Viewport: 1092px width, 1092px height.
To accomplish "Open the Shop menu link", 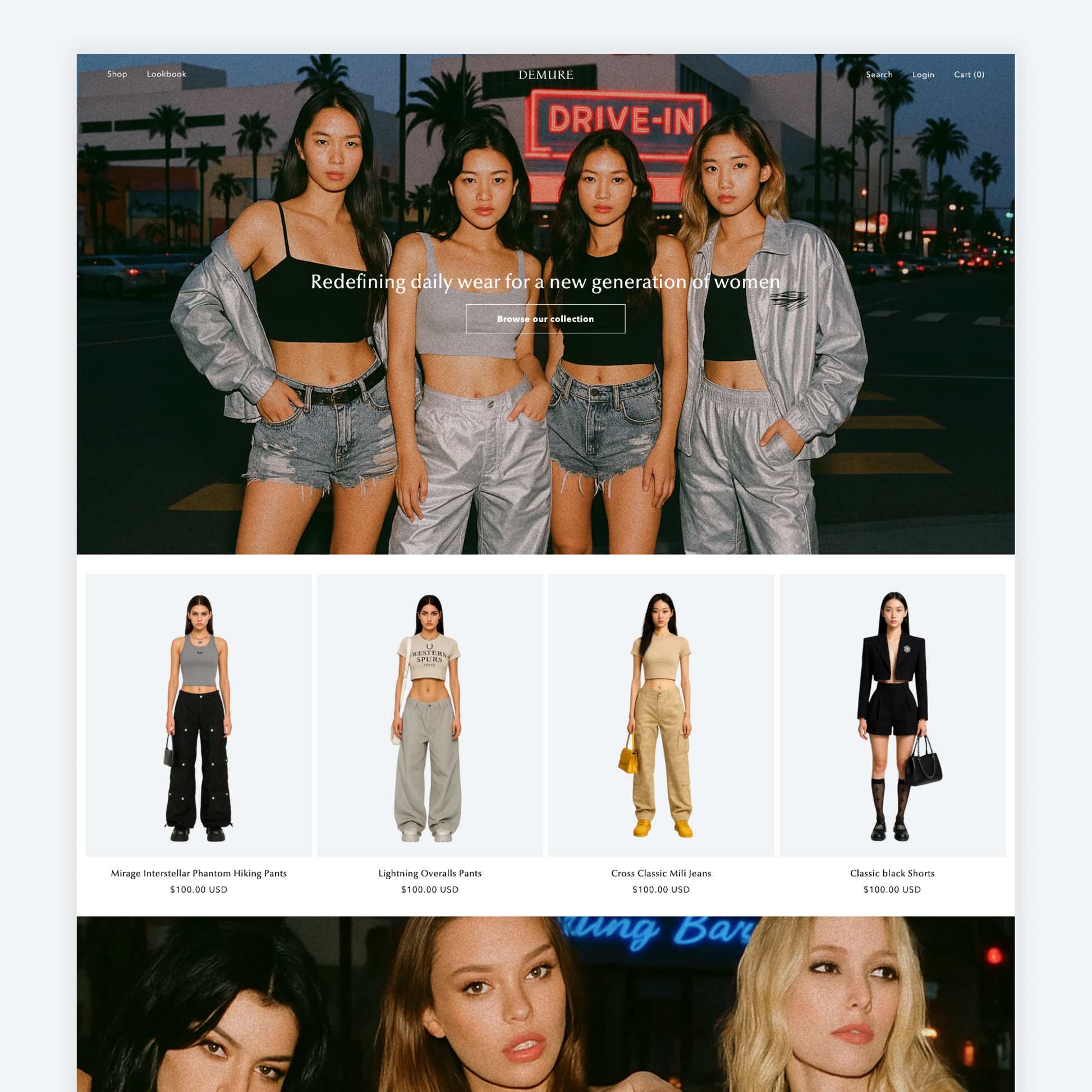I will point(117,74).
